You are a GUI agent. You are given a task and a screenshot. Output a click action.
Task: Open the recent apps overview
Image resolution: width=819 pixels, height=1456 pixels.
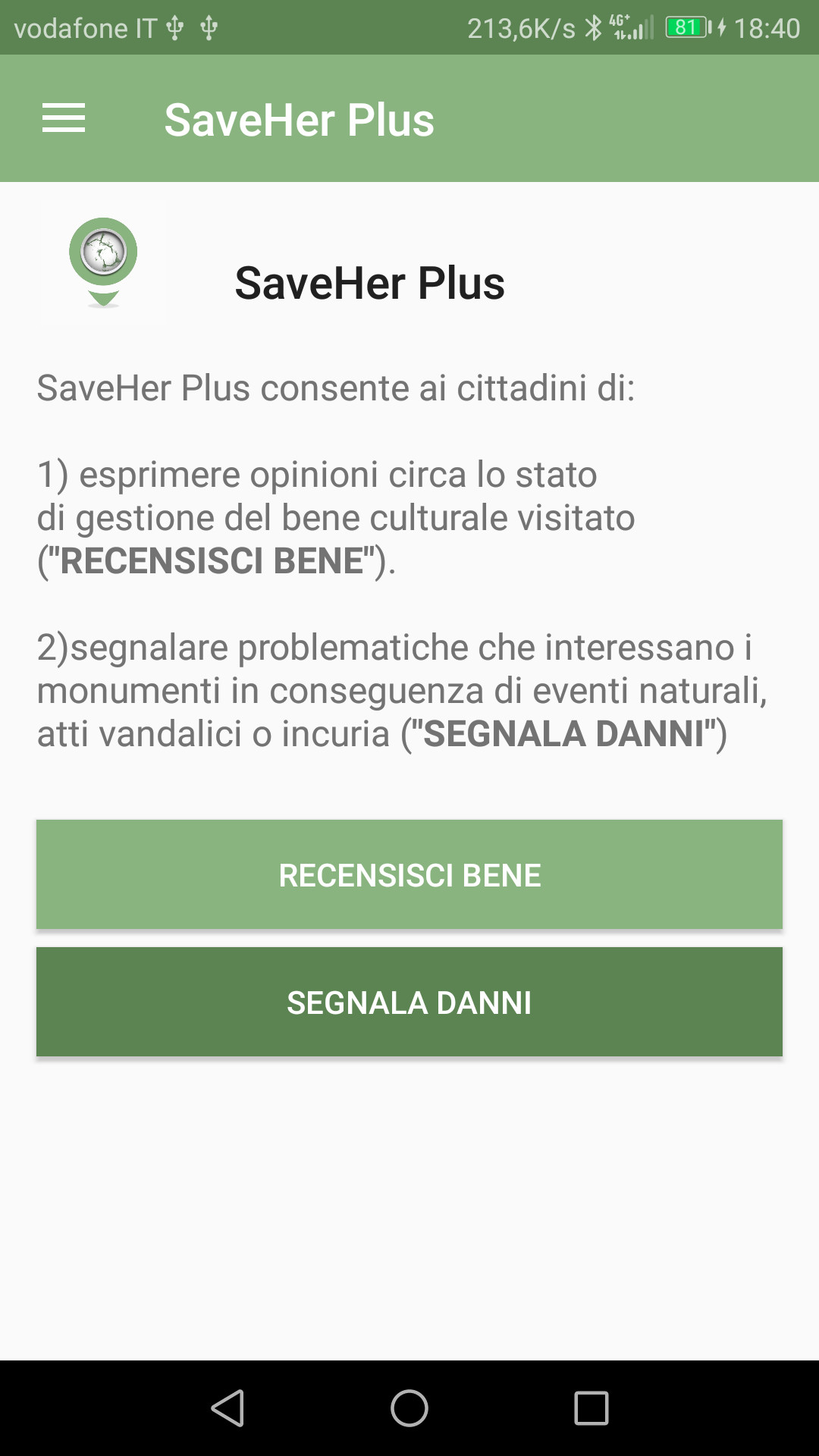click(591, 1408)
